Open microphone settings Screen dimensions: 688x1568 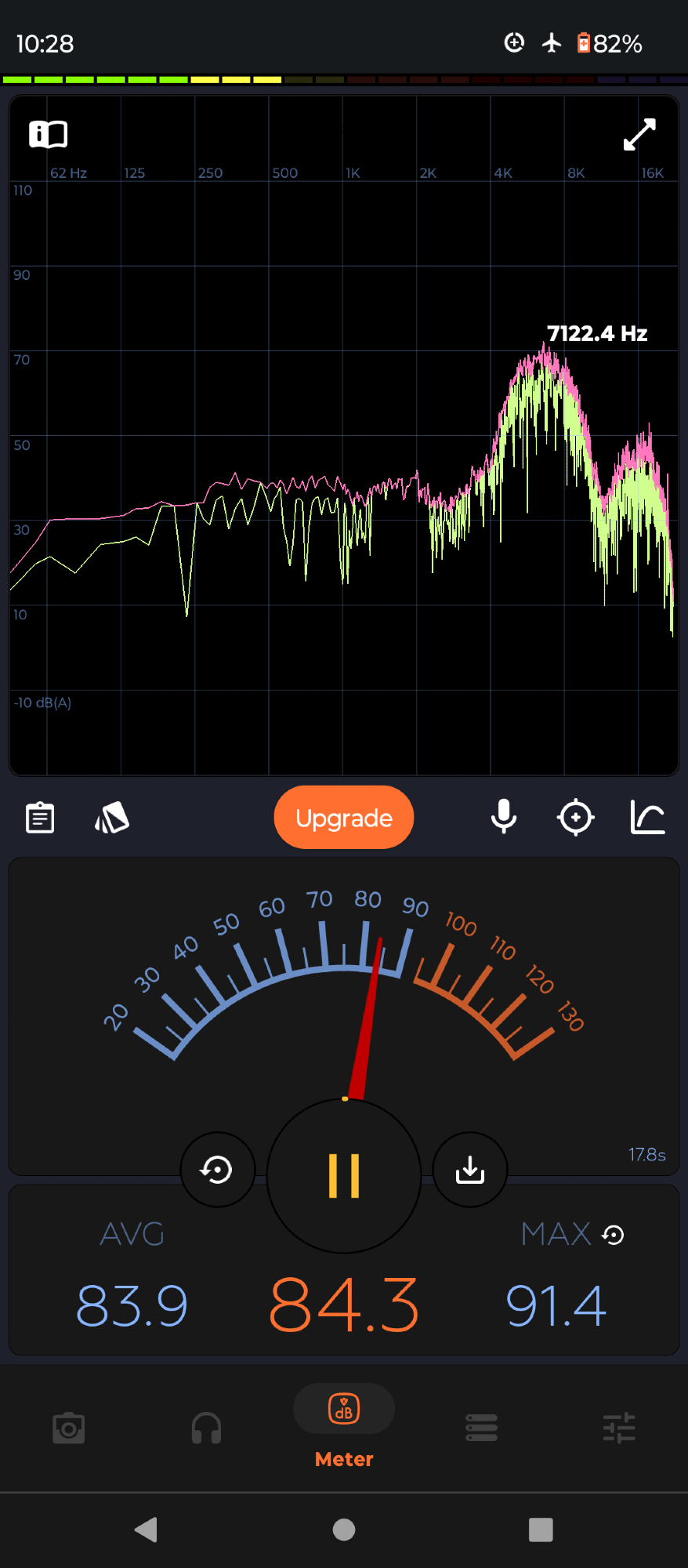[x=504, y=818]
